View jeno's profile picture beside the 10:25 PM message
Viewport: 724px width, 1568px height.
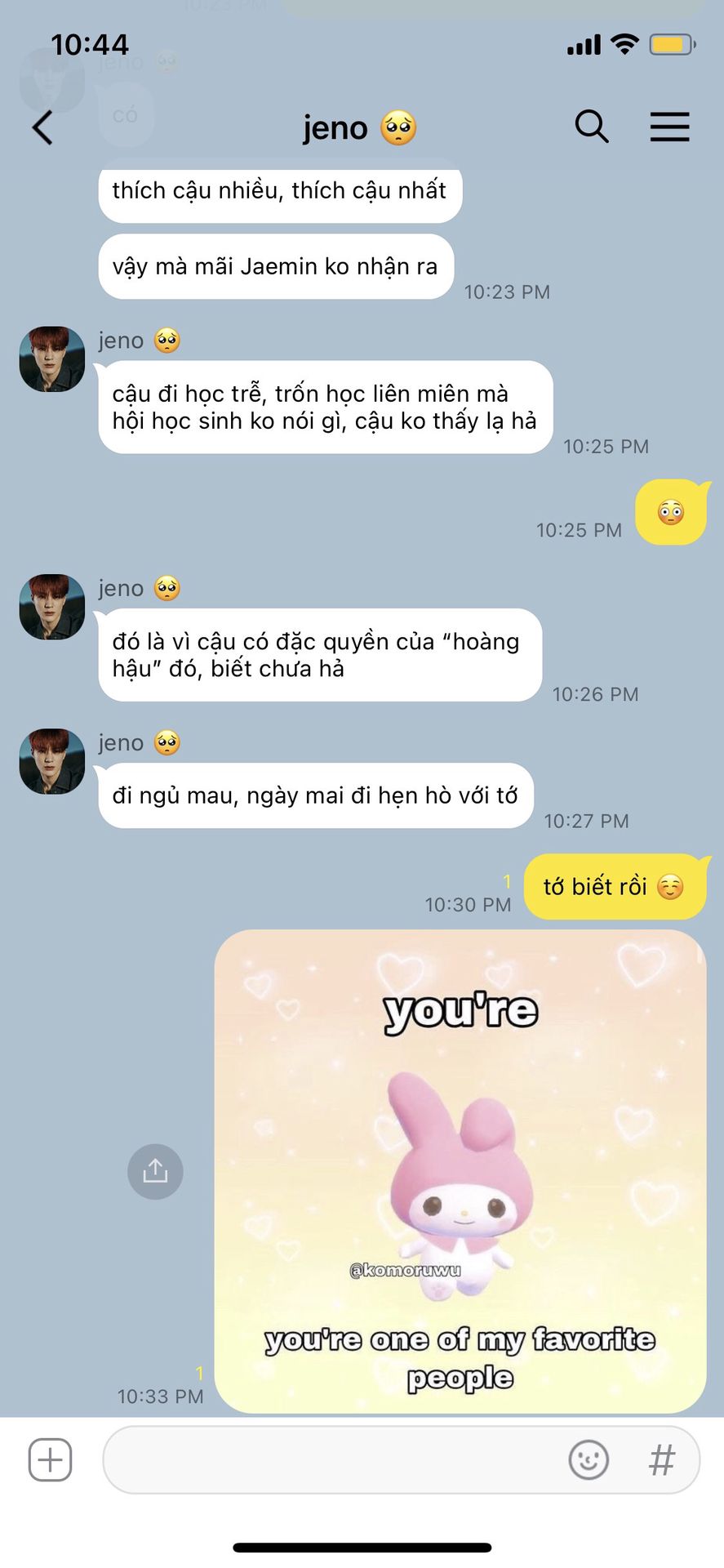(52, 359)
